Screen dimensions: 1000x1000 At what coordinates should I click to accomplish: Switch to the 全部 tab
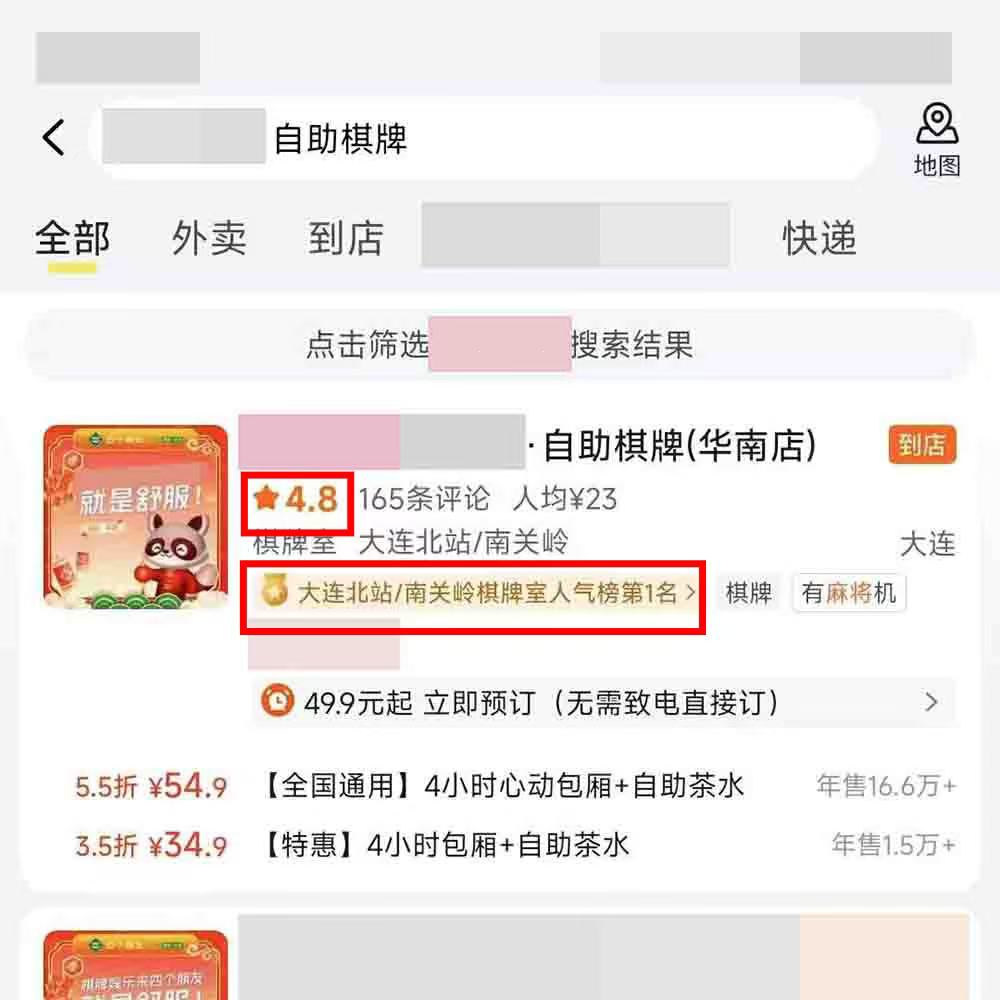tap(72, 239)
